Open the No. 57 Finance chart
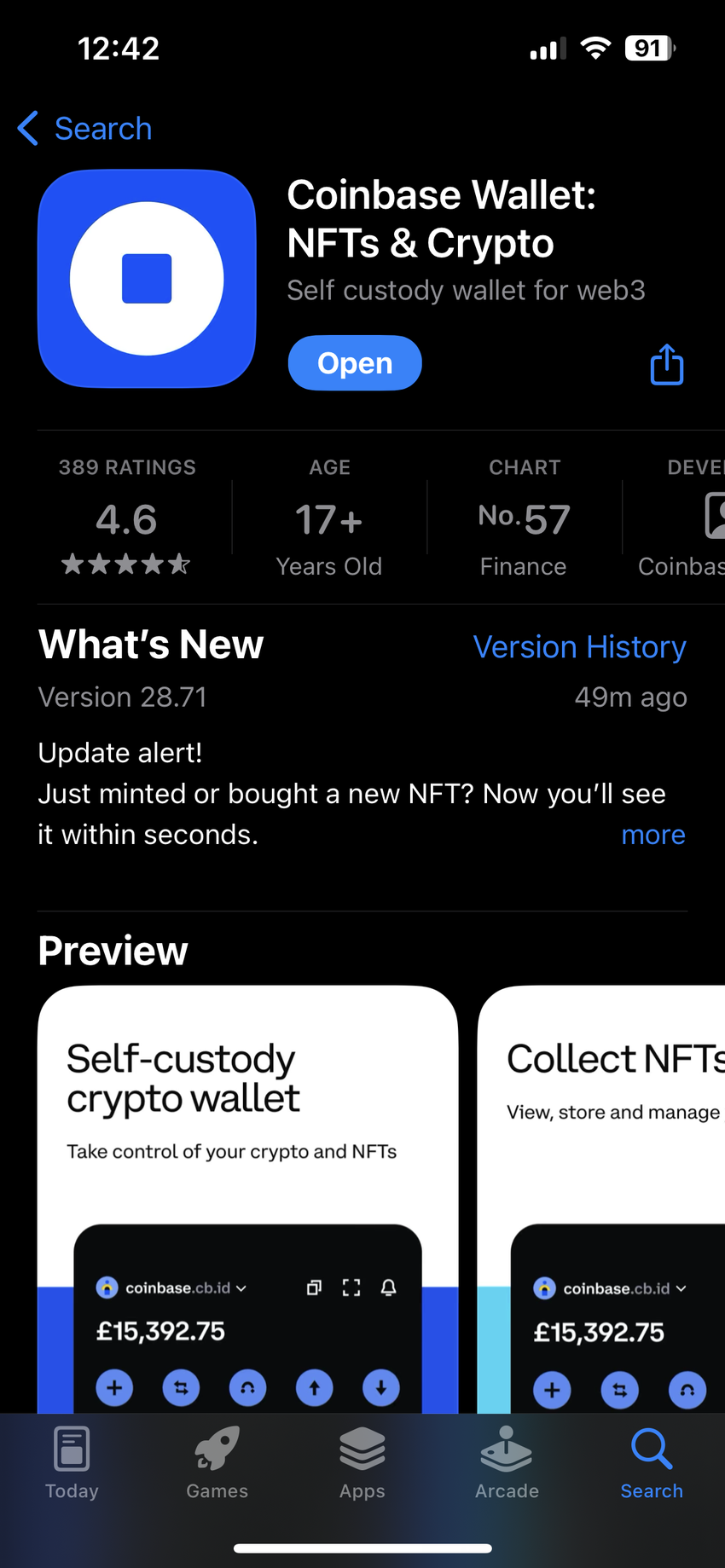The image size is (725, 1568). 523,517
